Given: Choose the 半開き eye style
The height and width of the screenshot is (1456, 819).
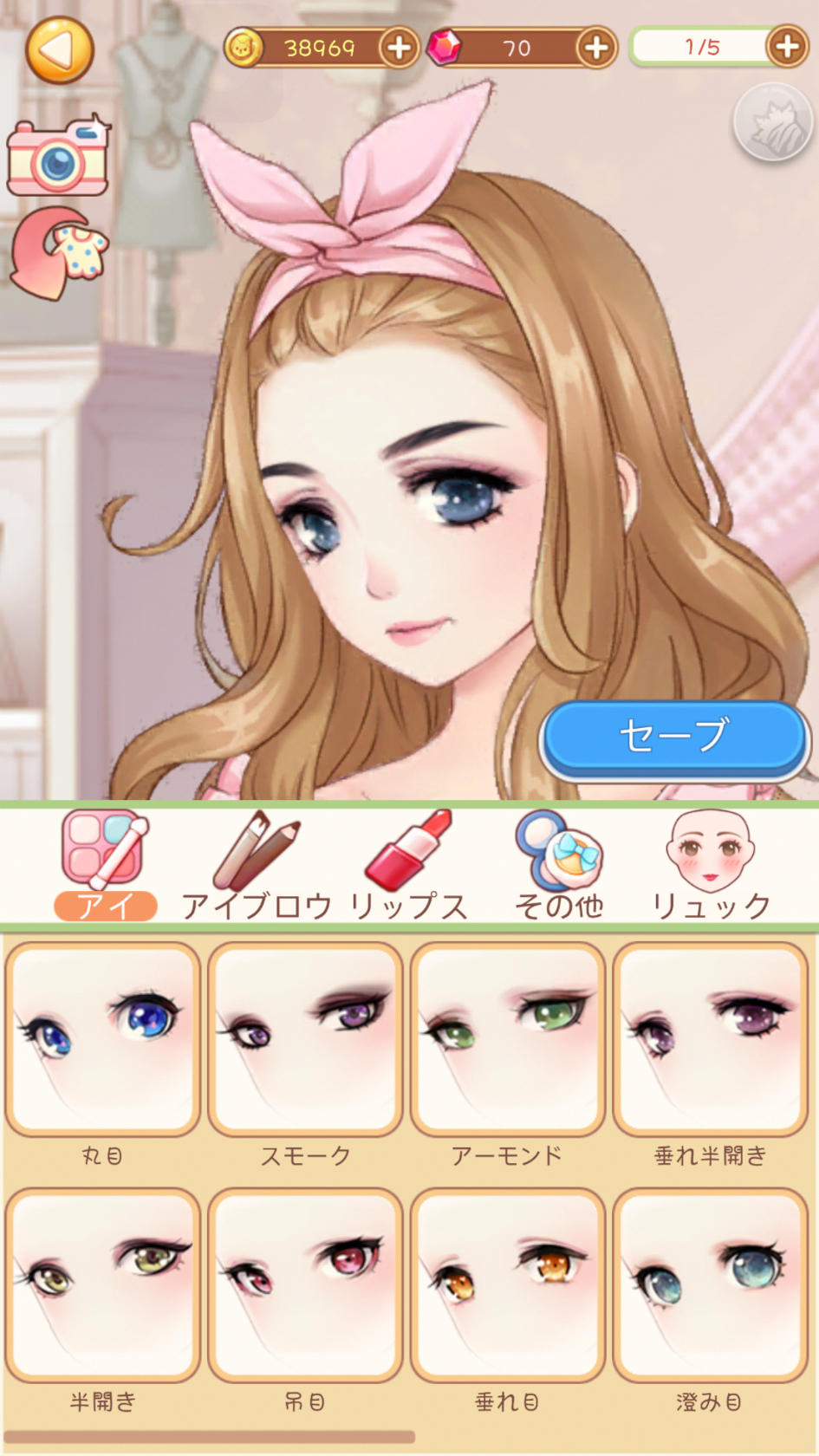Looking at the screenshot, I should (x=103, y=1284).
